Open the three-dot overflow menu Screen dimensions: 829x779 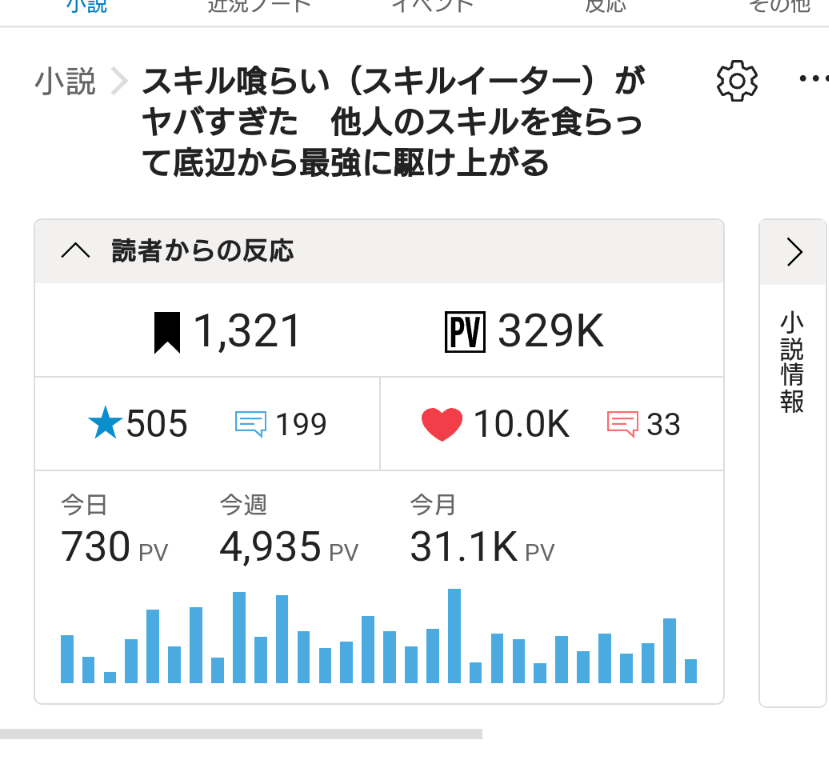[813, 81]
